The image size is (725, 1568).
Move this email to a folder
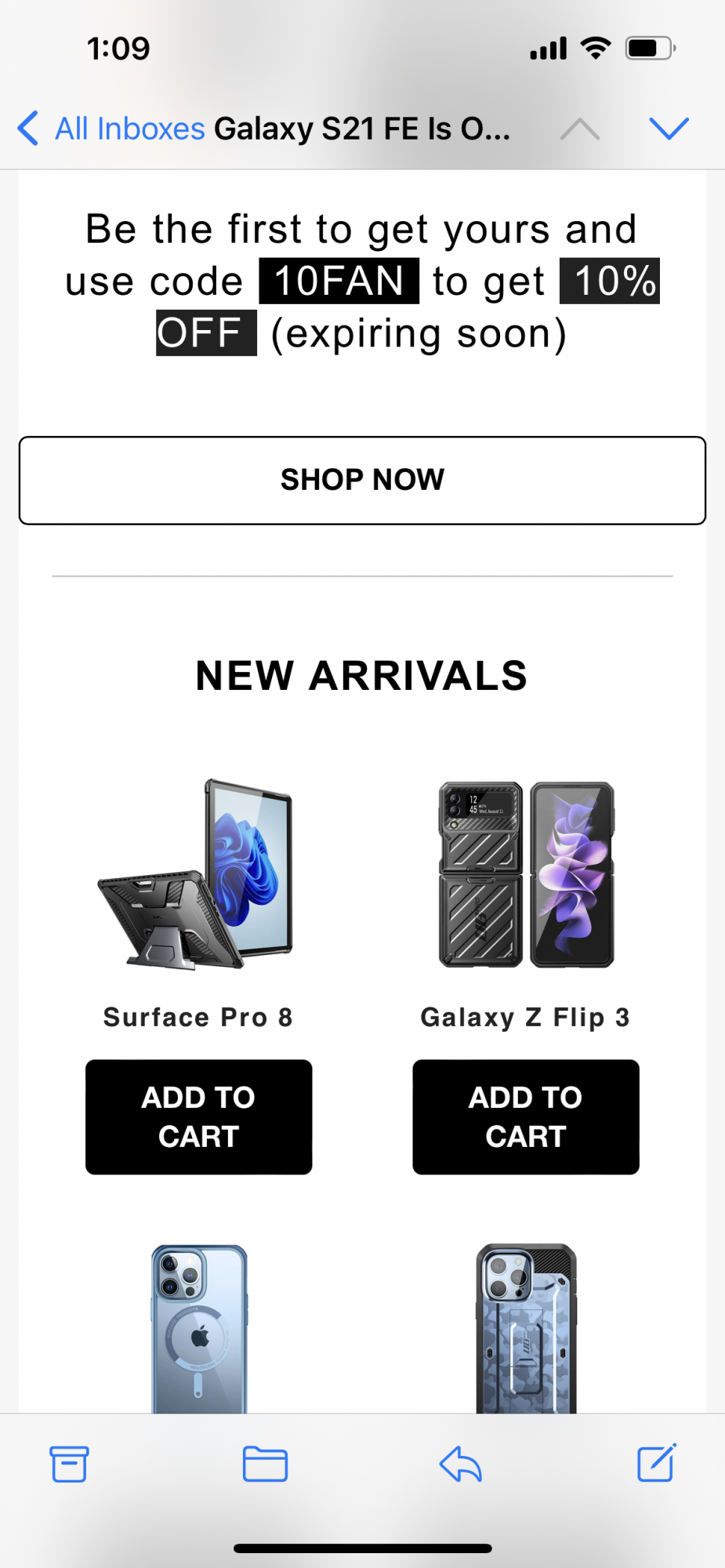265,1464
